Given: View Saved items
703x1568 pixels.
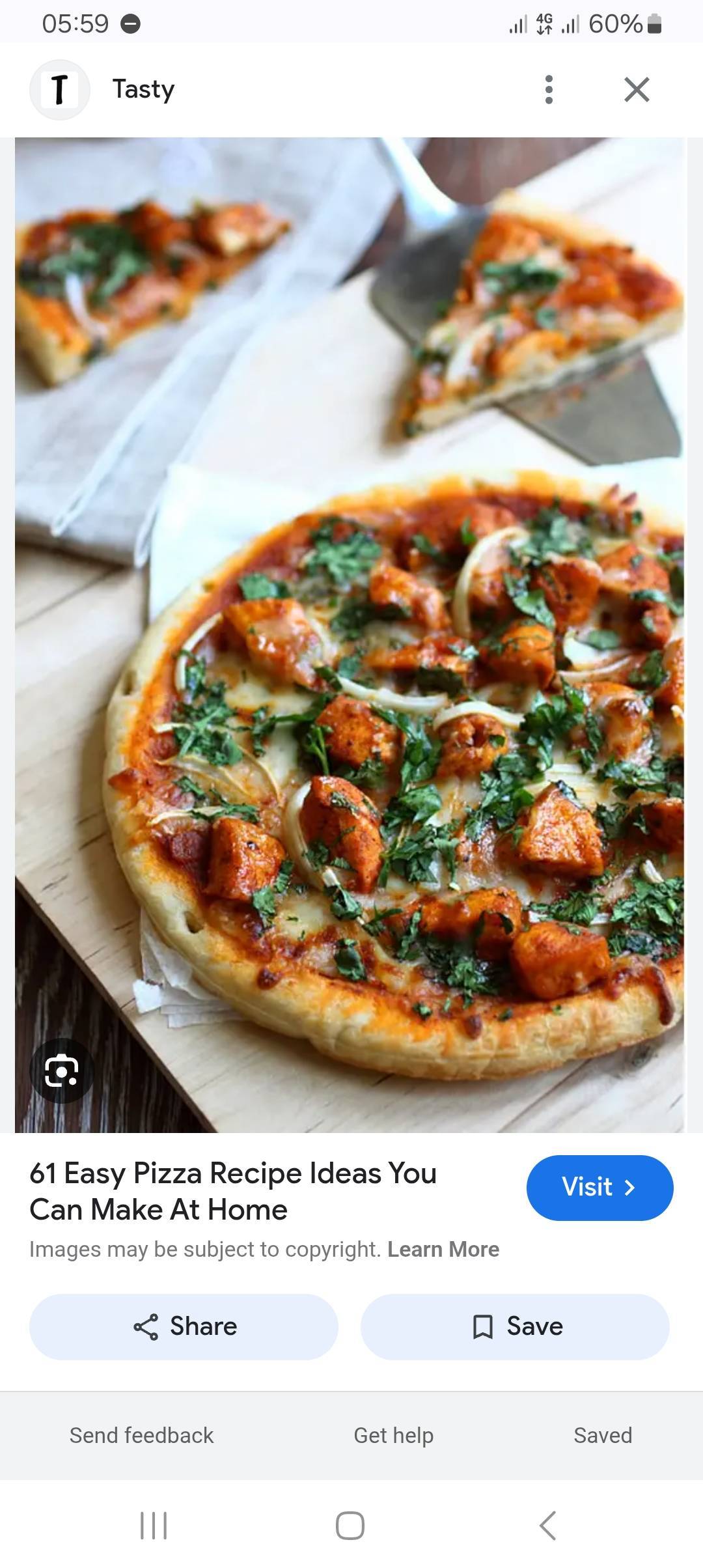Looking at the screenshot, I should coord(602,1435).
